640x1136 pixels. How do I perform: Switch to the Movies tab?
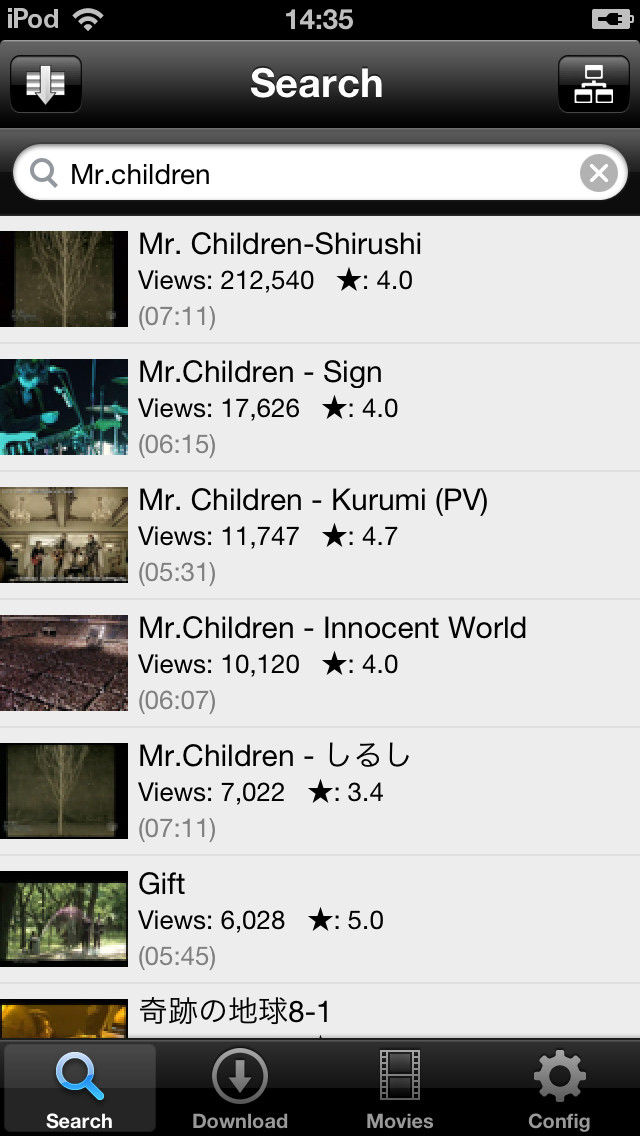pyautogui.click(x=399, y=1088)
